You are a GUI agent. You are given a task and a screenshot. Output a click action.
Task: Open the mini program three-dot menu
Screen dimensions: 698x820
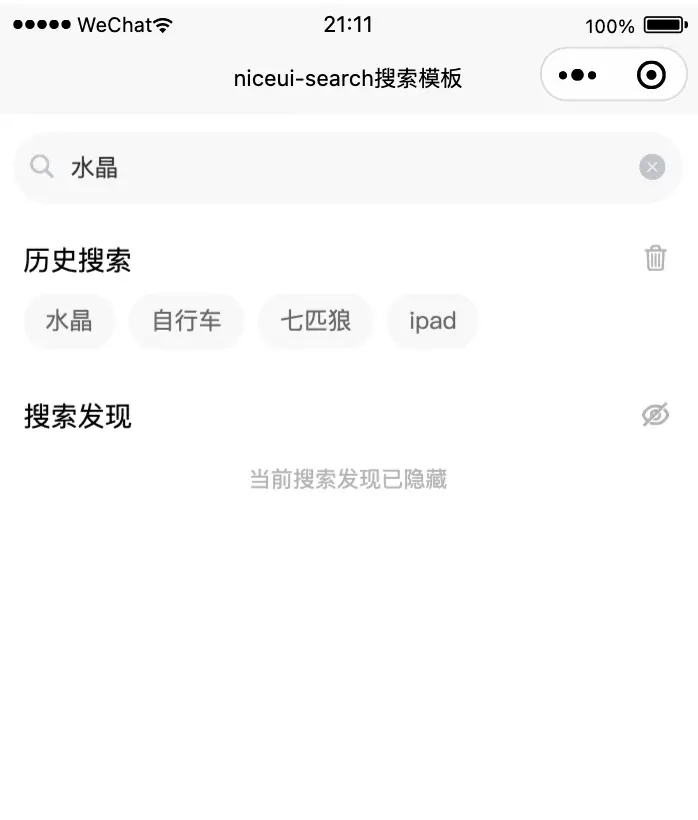(x=577, y=75)
